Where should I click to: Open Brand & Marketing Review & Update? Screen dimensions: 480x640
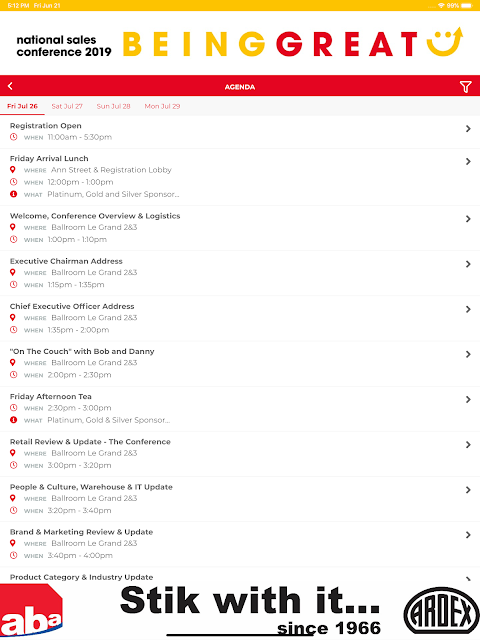pyautogui.click(x=240, y=544)
